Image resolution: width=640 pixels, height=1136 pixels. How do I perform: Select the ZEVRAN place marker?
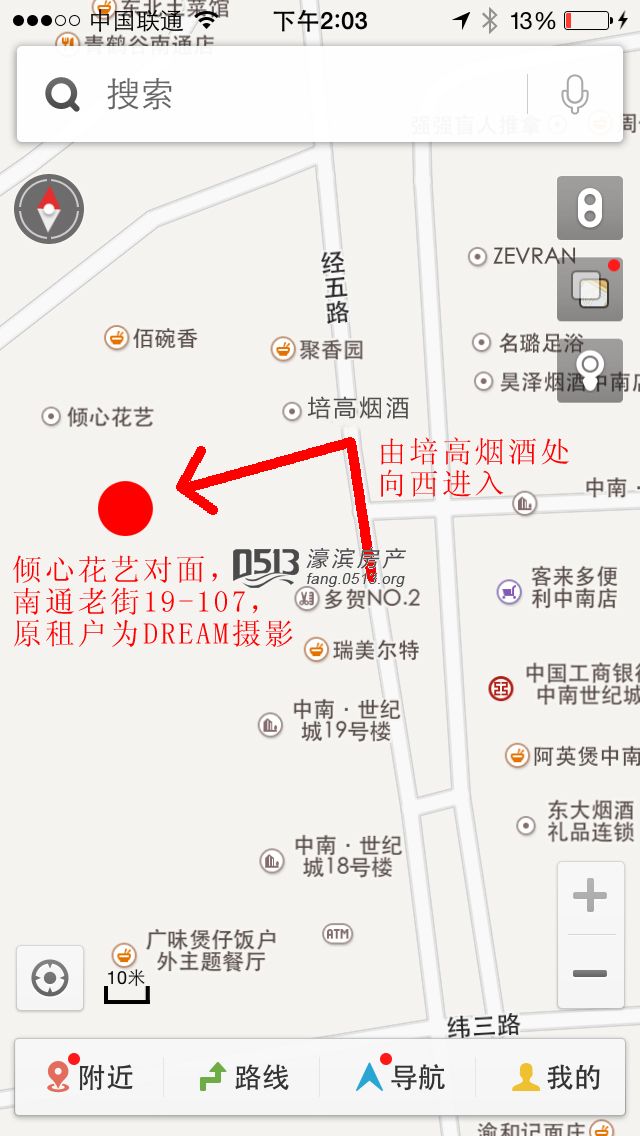(x=478, y=256)
